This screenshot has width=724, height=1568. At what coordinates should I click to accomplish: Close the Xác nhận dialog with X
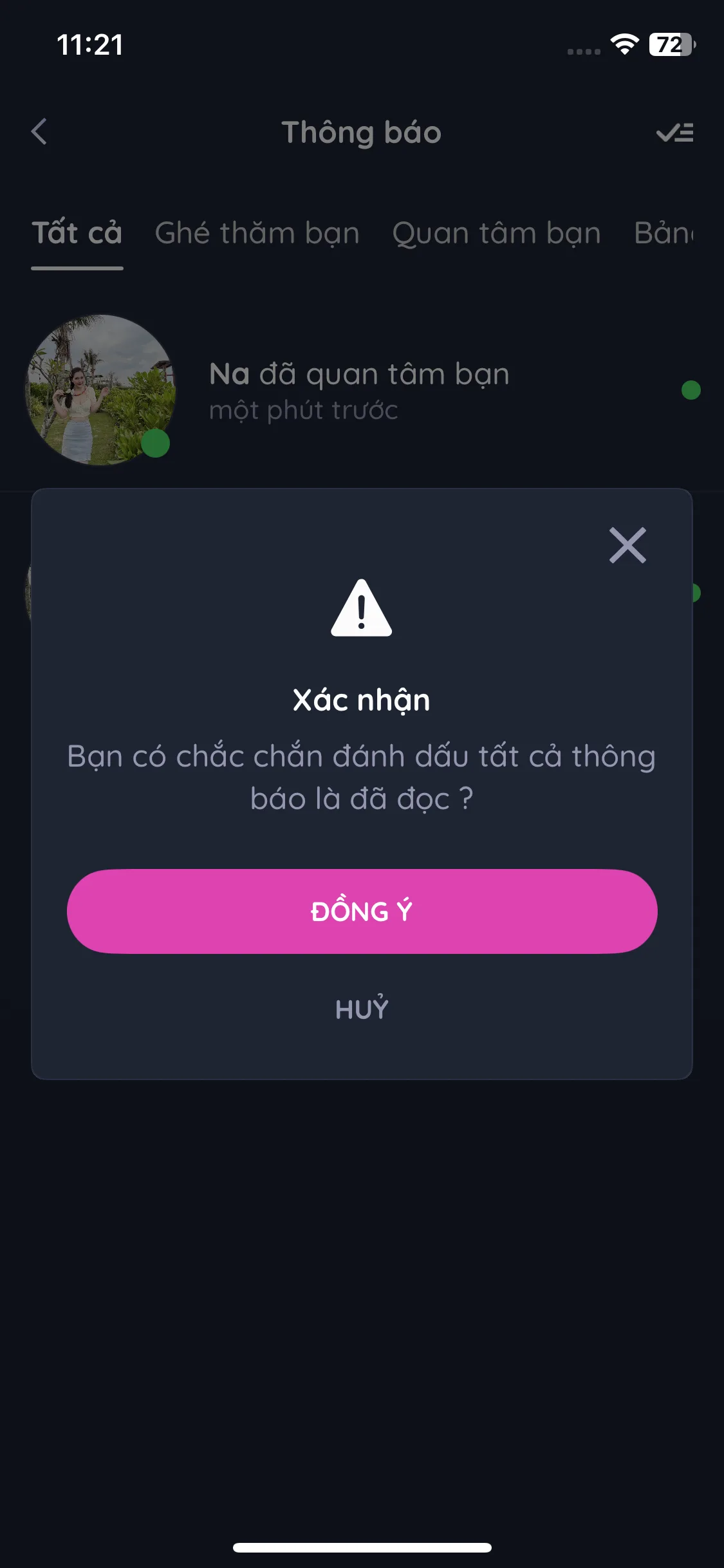pos(627,545)
